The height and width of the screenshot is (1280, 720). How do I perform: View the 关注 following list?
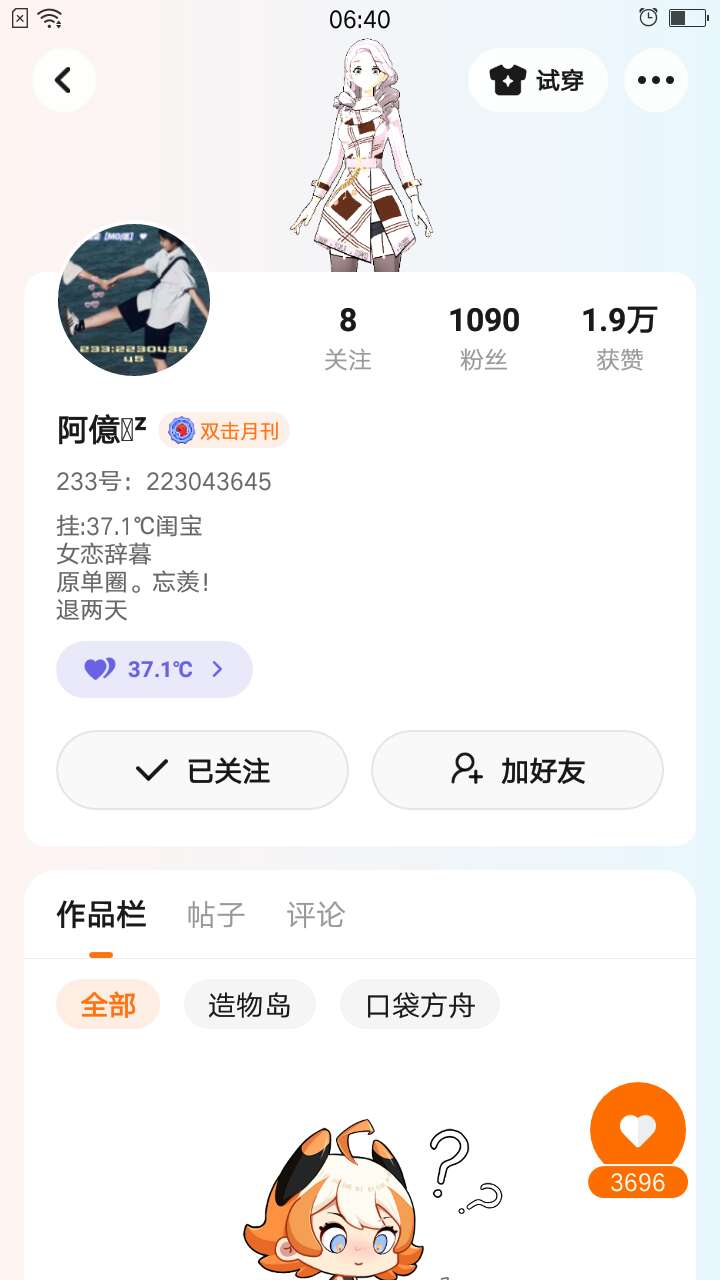(x=348, y=337)
